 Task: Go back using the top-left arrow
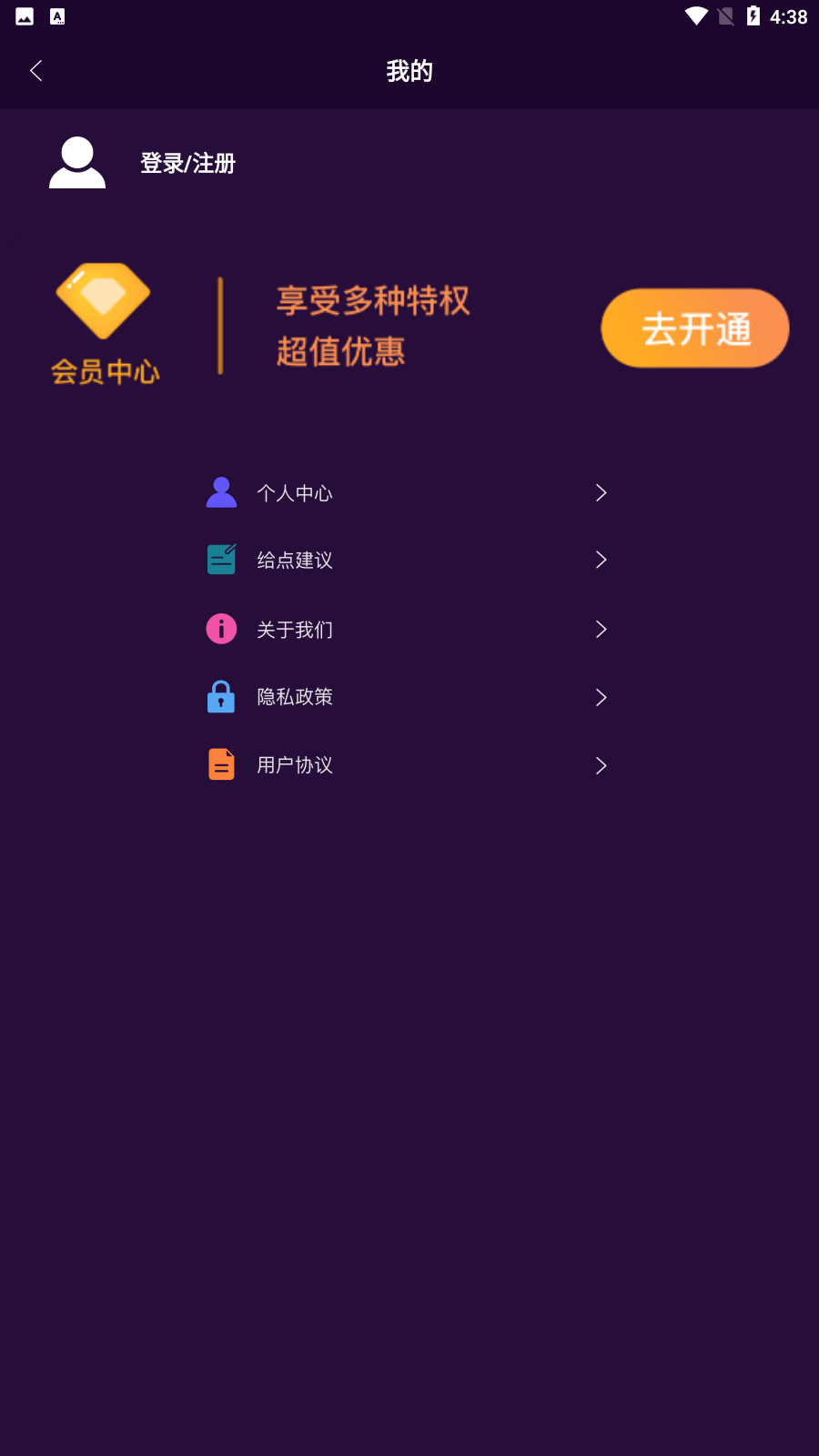(36, 71)
